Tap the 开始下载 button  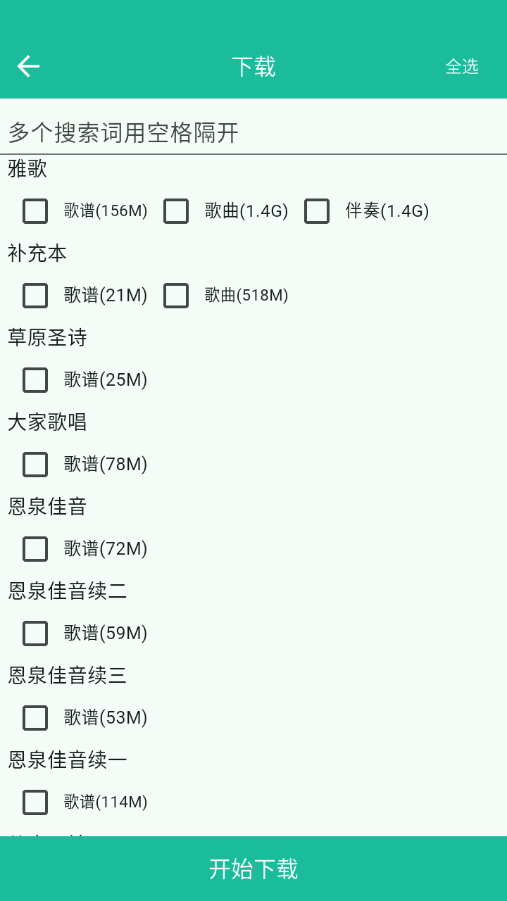coord(254,868)
